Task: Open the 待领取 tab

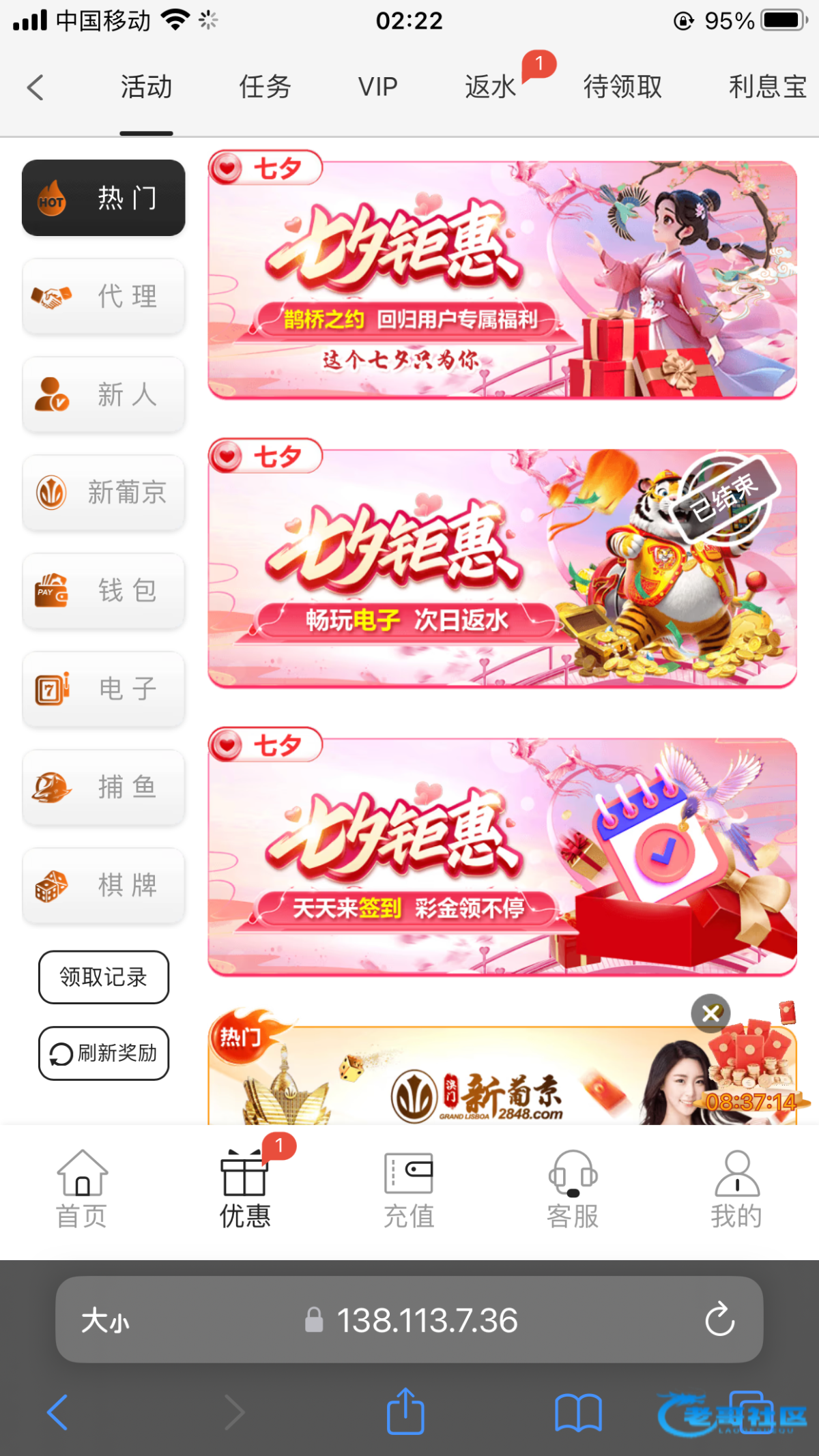Action: [622, 87]
